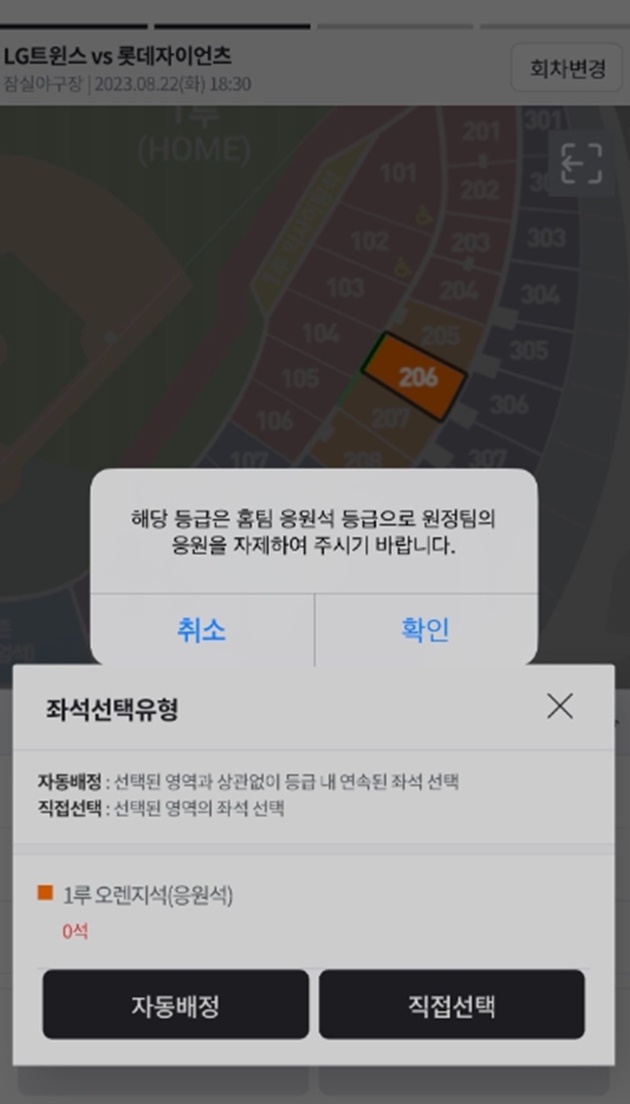
Task: Select section 206 on the seat map
Action: (x=416, y=377)
